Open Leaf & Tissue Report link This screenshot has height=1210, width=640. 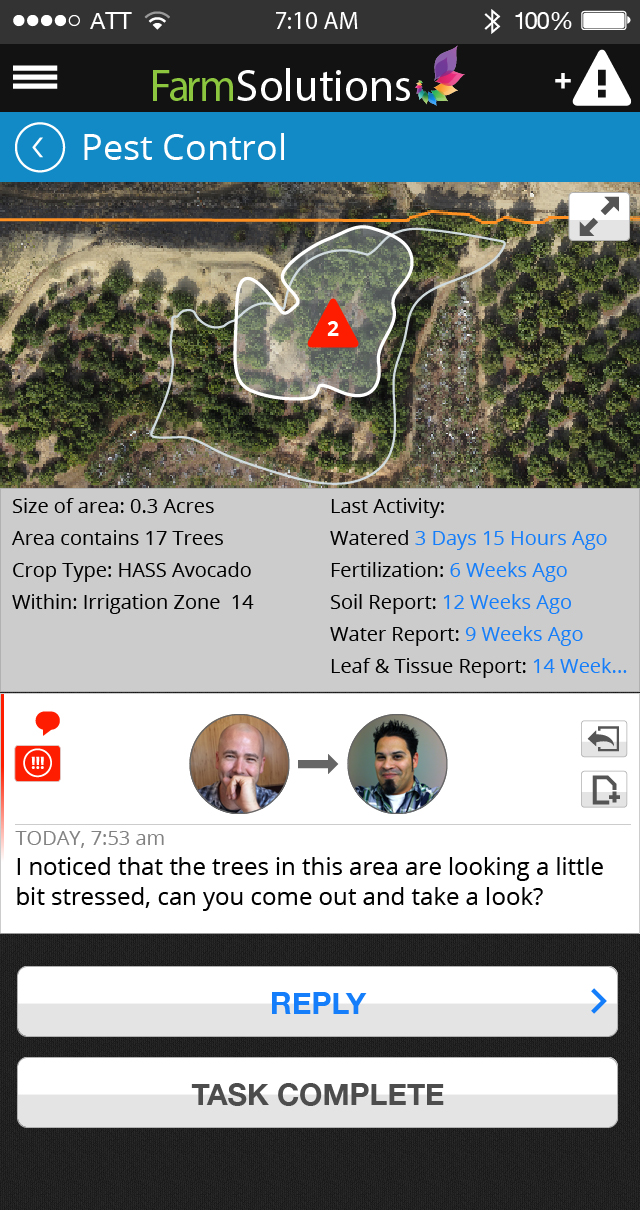point(579,666)
